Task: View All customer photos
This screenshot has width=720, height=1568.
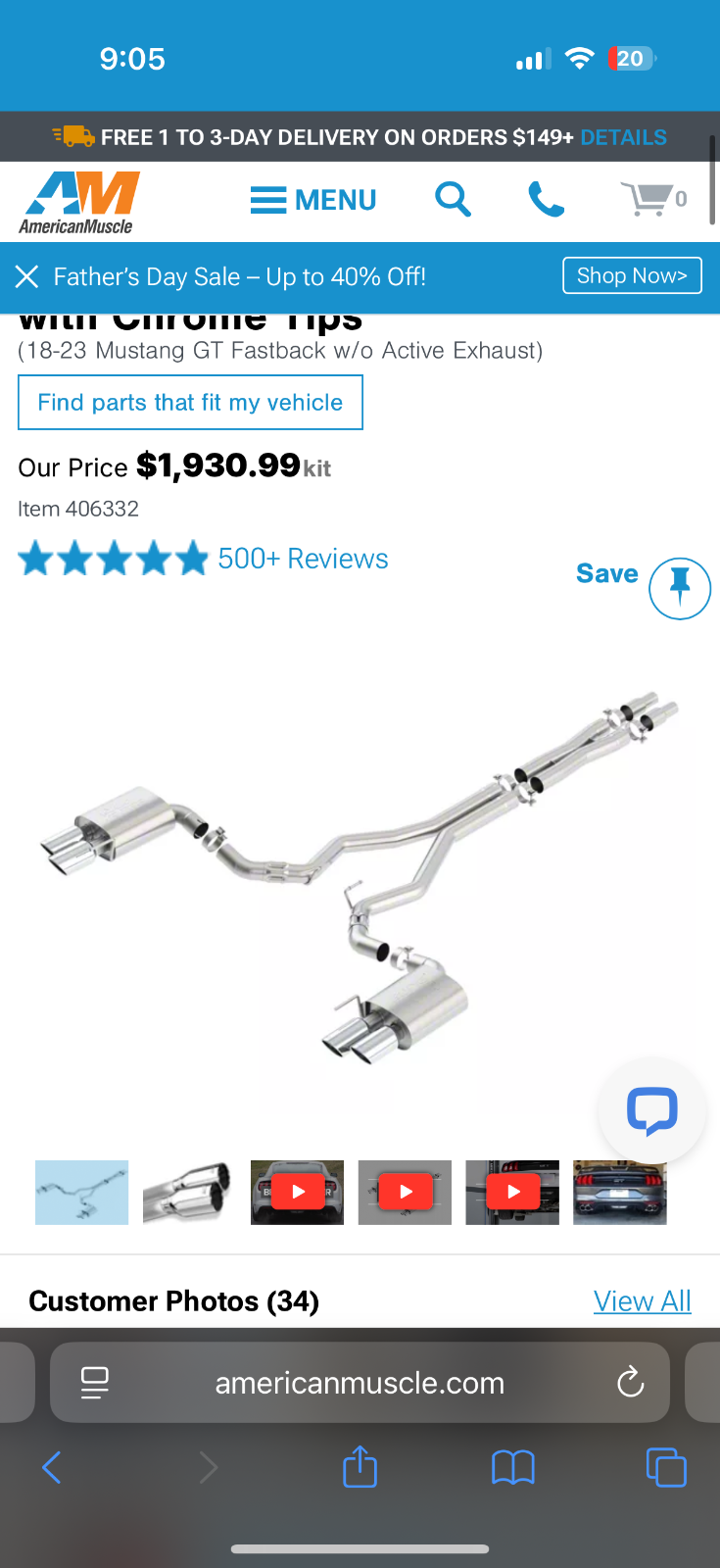Action: click(x=642, y=1301)
